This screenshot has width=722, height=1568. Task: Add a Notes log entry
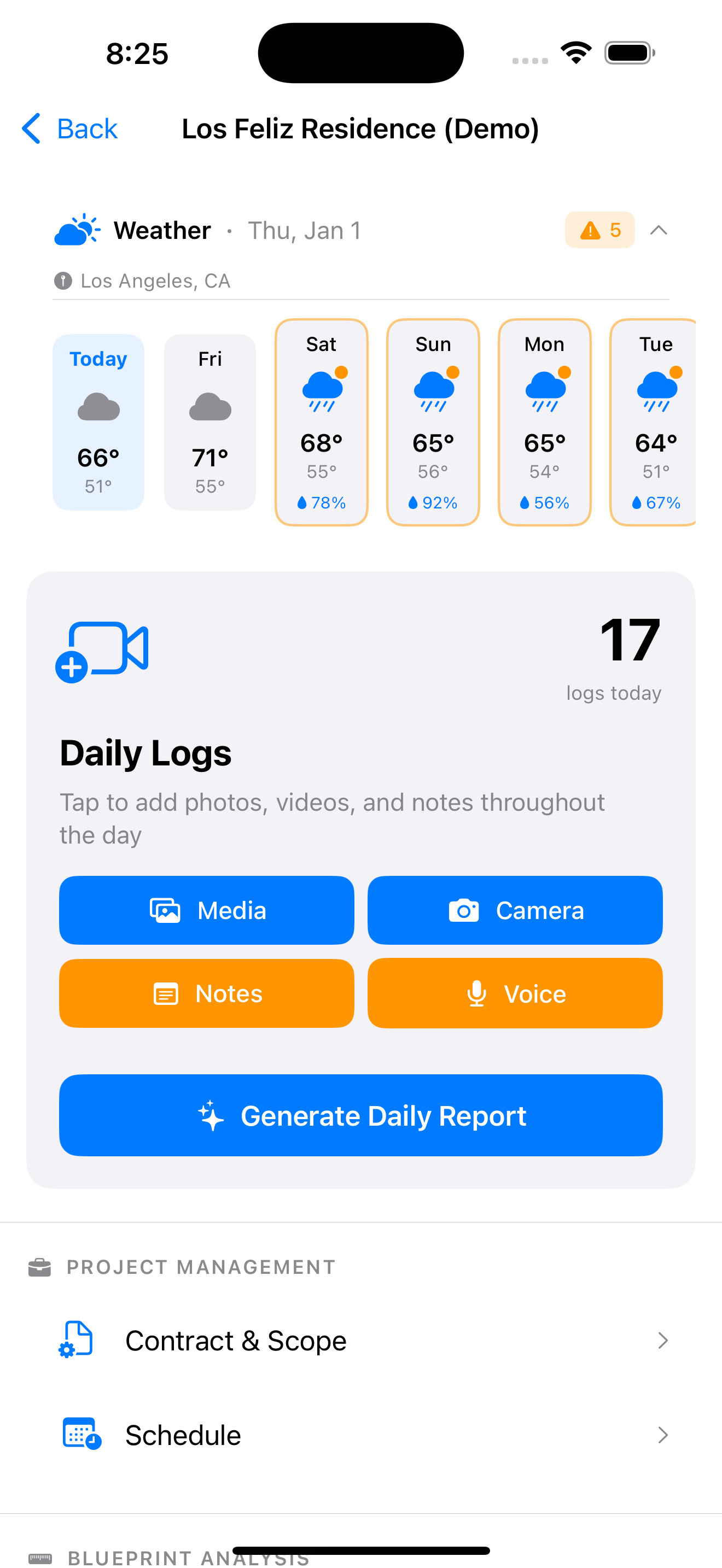206,993
